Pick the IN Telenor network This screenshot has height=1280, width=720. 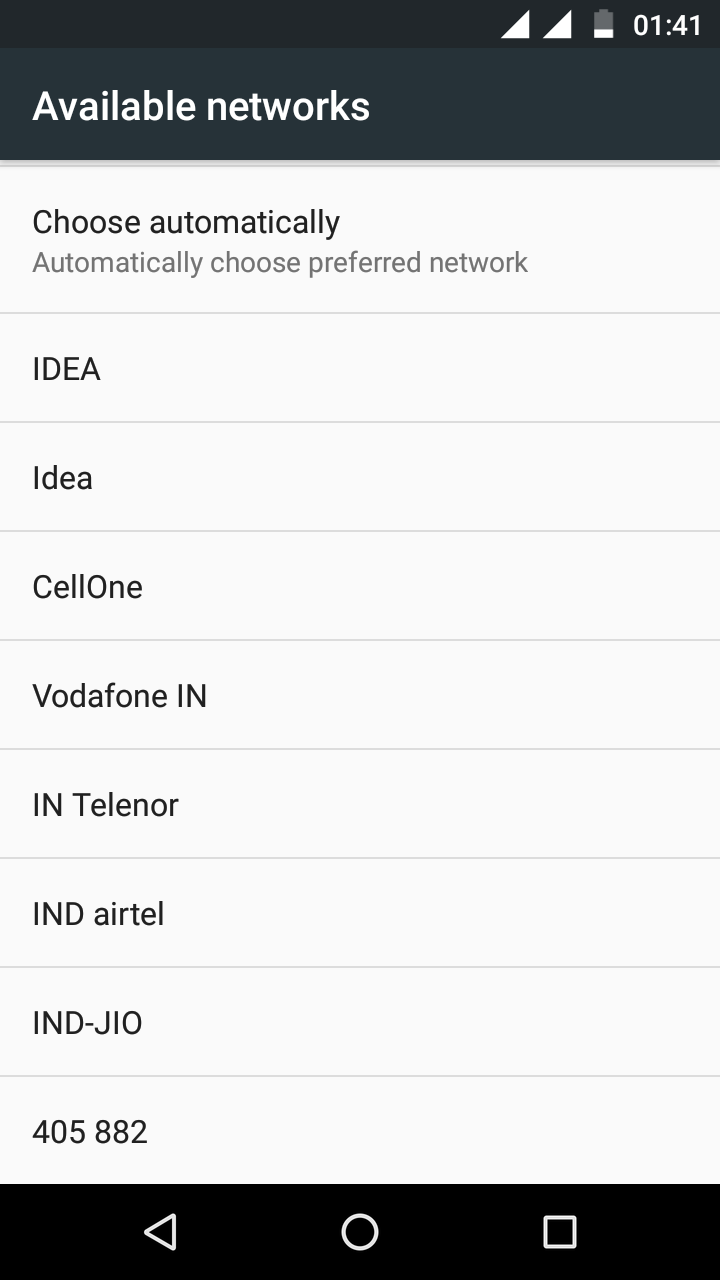360,804
